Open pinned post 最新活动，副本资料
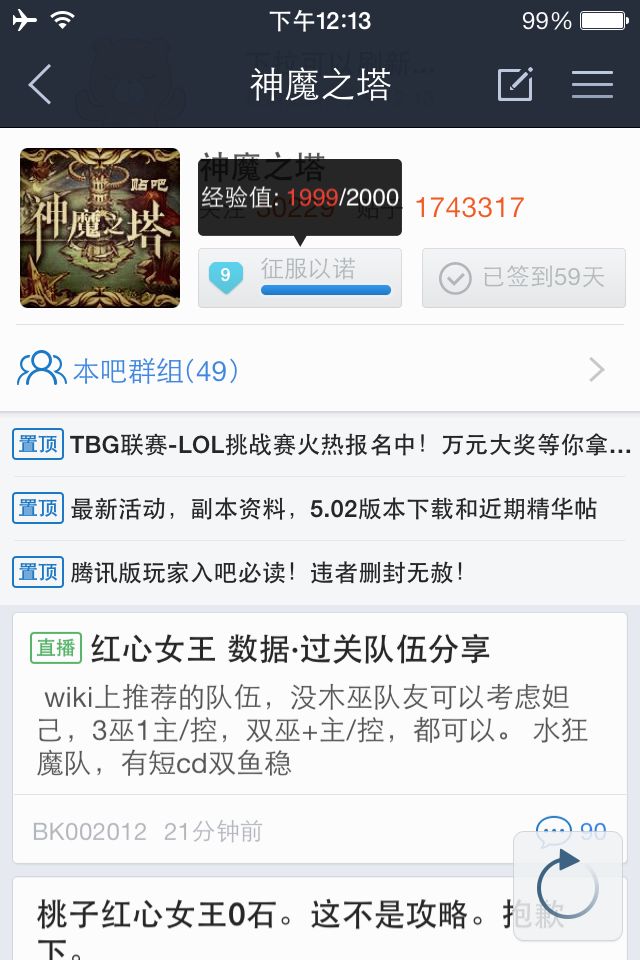 [x=320, y=509]
